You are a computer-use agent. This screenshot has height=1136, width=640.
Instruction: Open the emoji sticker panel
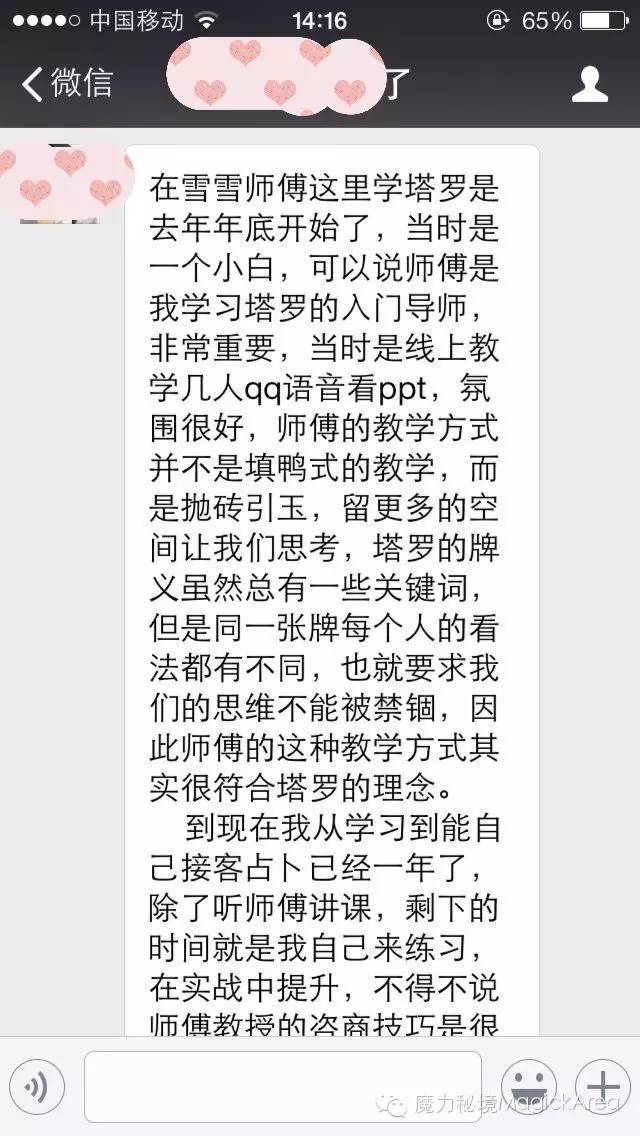point(528,1086)
